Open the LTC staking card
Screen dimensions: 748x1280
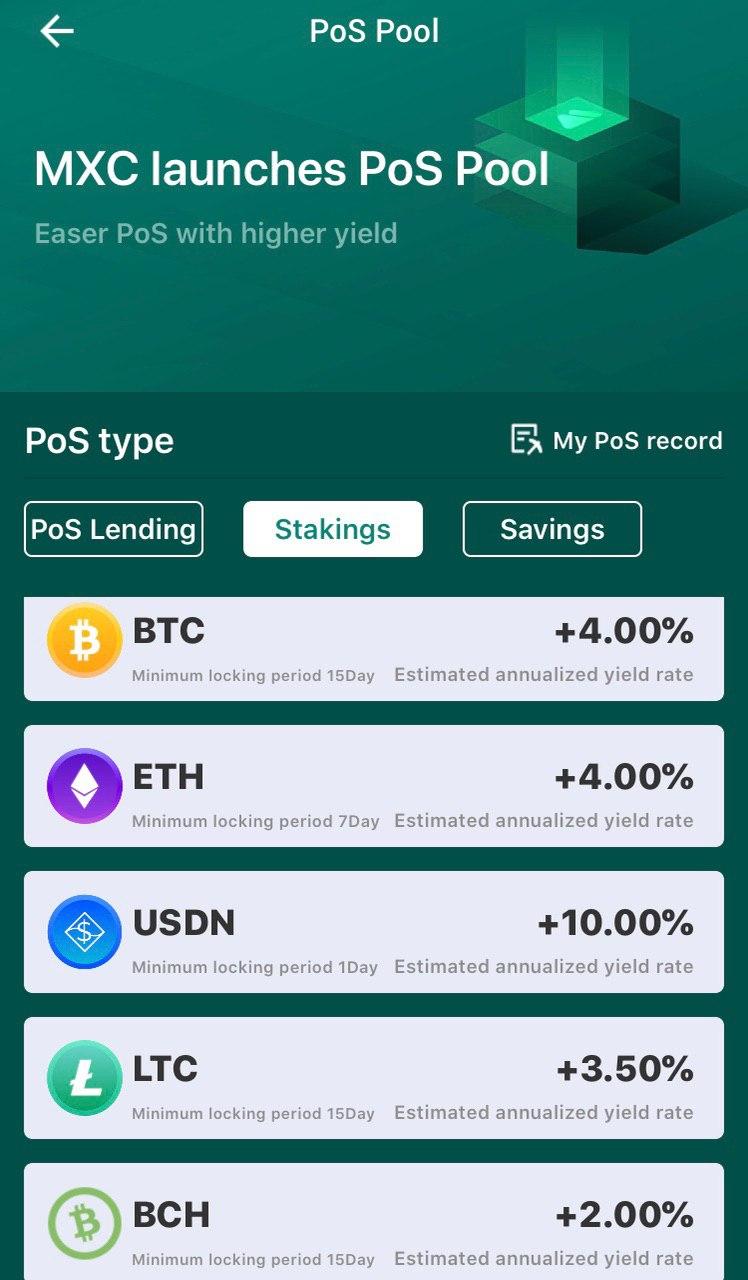[373, 1078]
